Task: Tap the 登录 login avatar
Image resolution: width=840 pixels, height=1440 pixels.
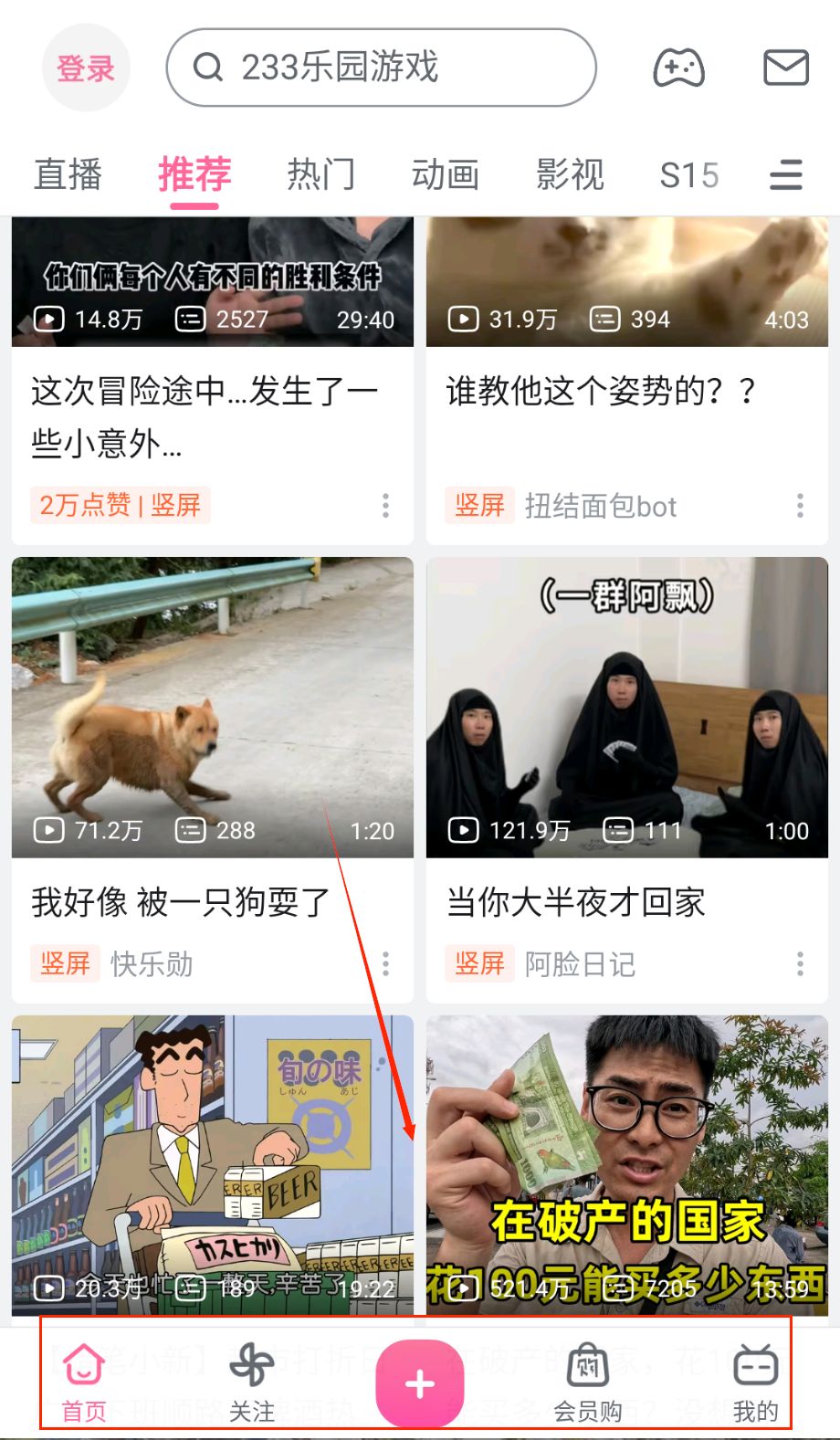Action: [x=86, y=68]
